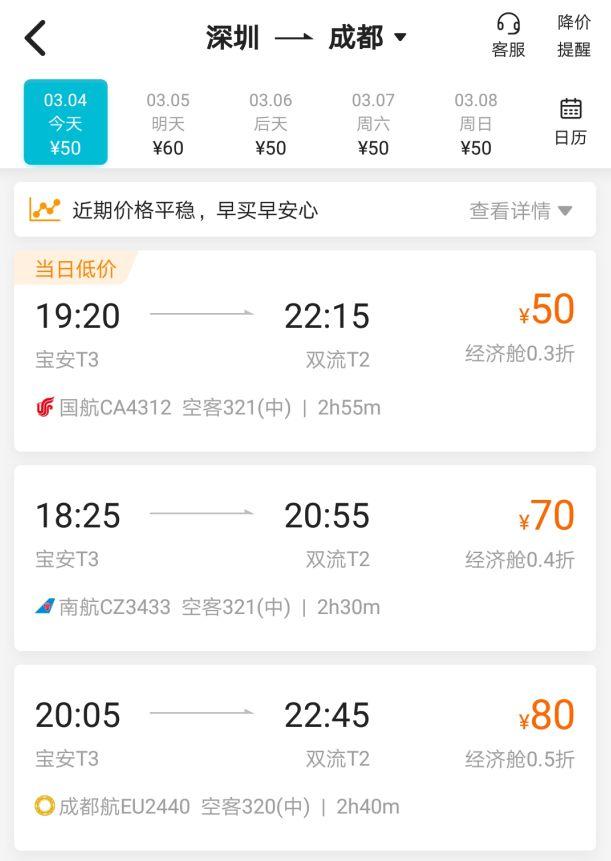This screenshot has width=611, height=861.
Task: Pick the 03.08 周日 date tab
Action: click(x=476, y=123)
